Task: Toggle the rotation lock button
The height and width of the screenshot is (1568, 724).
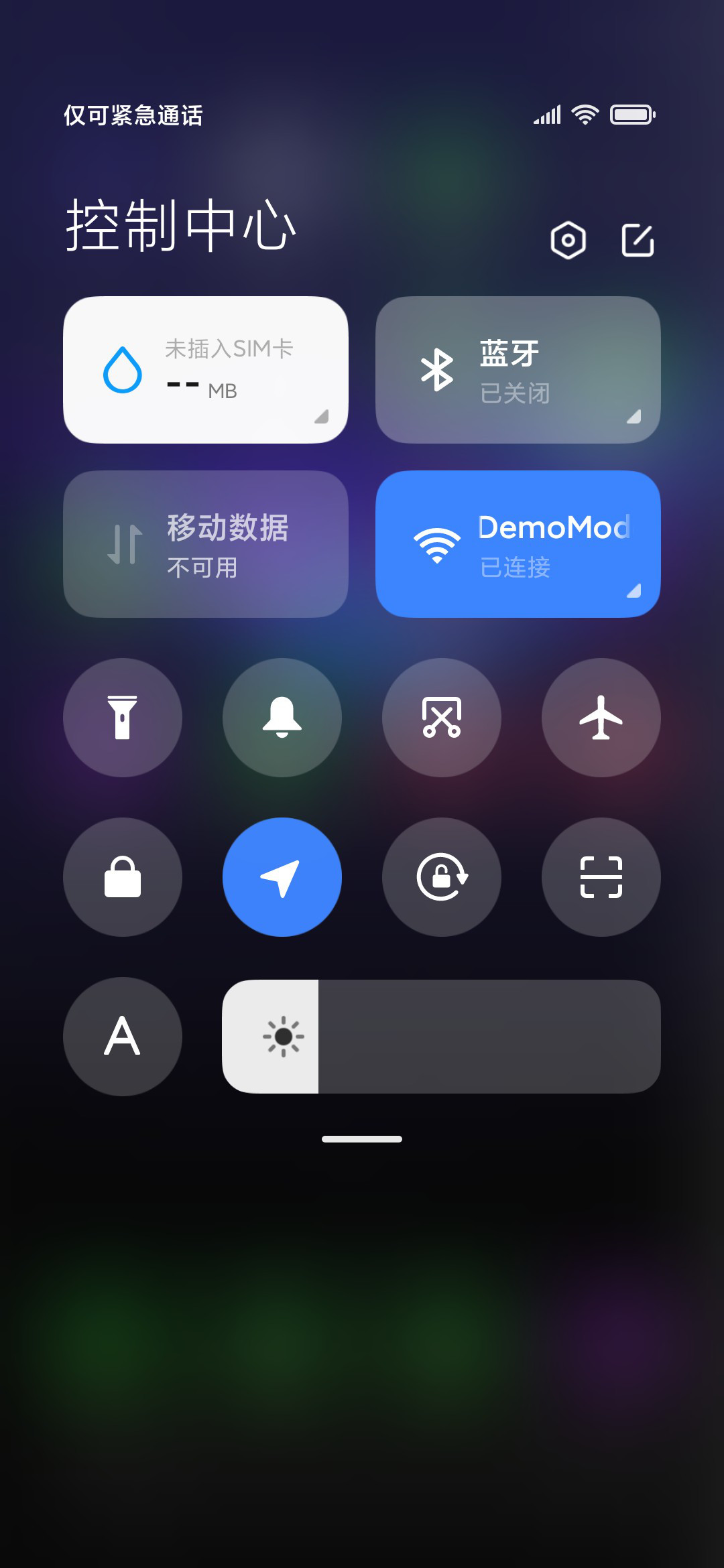Action: (x=442, y=877)
